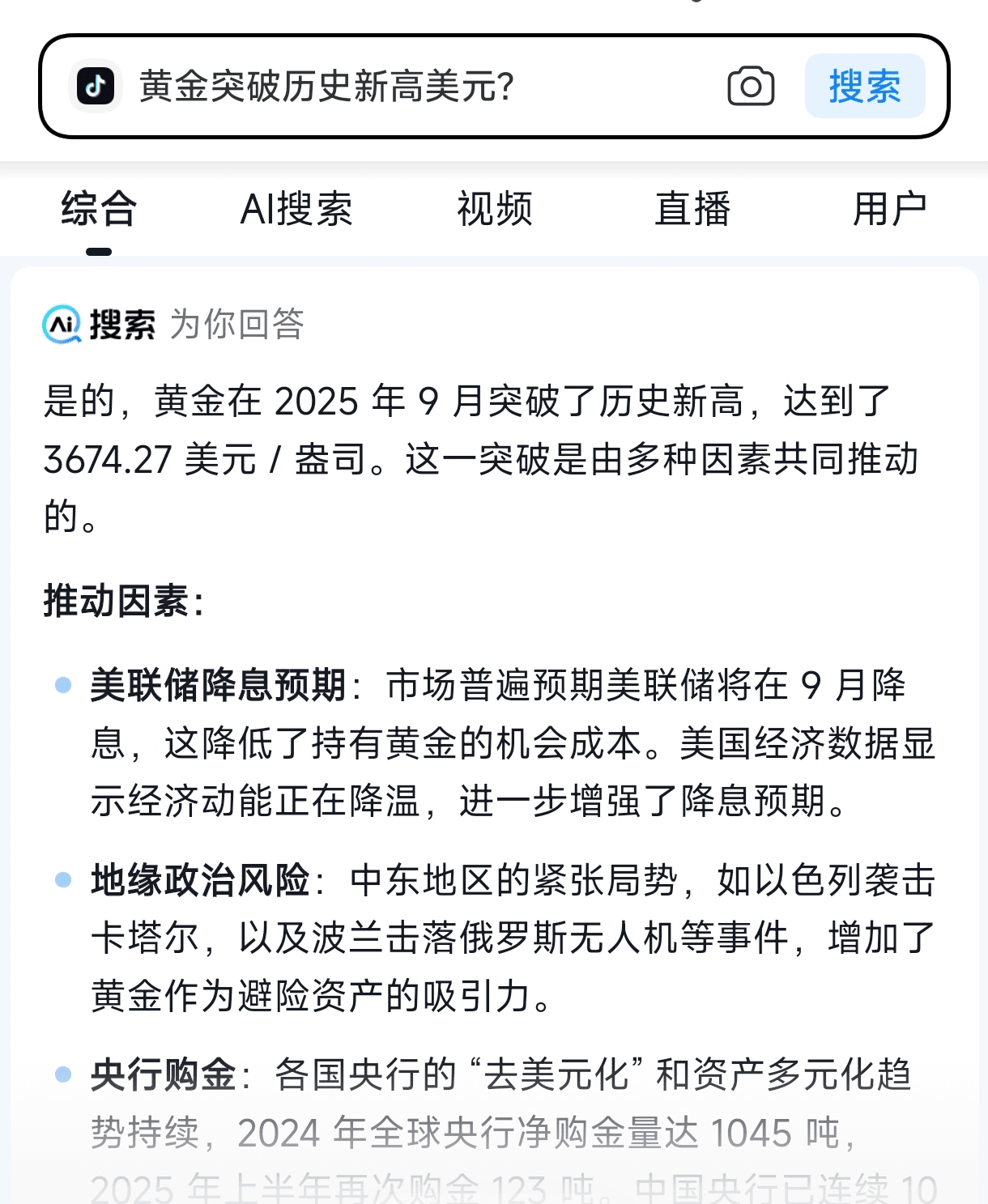Go to the 用户 tab
This screenshot has width=988, height=1204.
pos(889,210)
